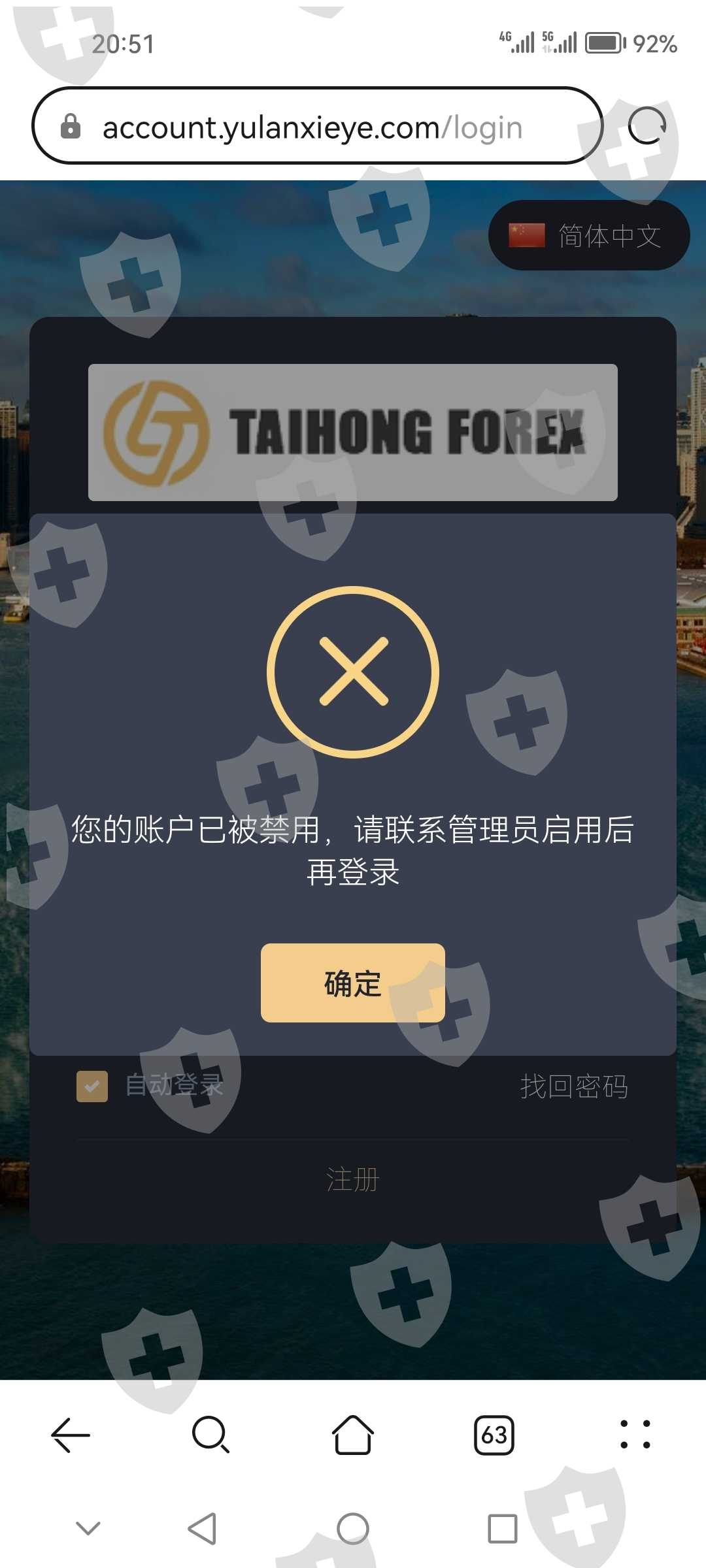This screenshot has height=1568, width=706.
Task: Open the browser search icon
Action: pos(211,1435)
